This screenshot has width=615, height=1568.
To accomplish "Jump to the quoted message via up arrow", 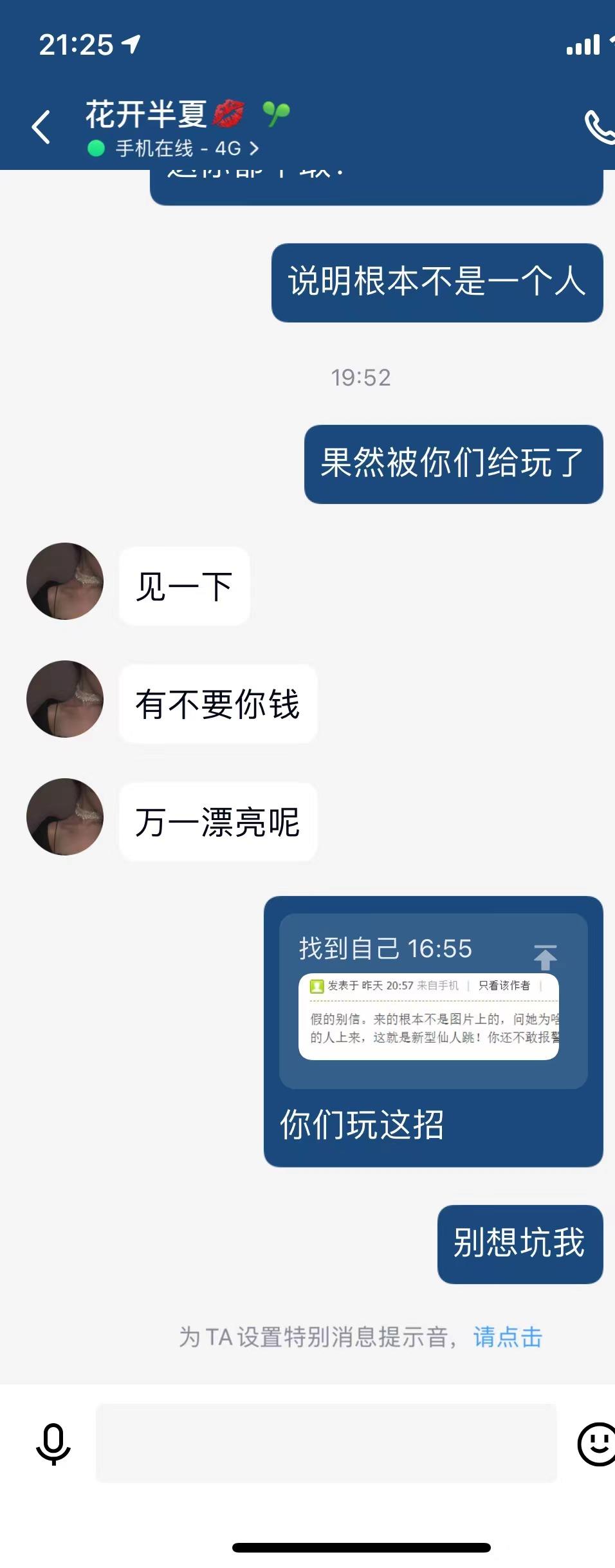I will pos(545,957).
